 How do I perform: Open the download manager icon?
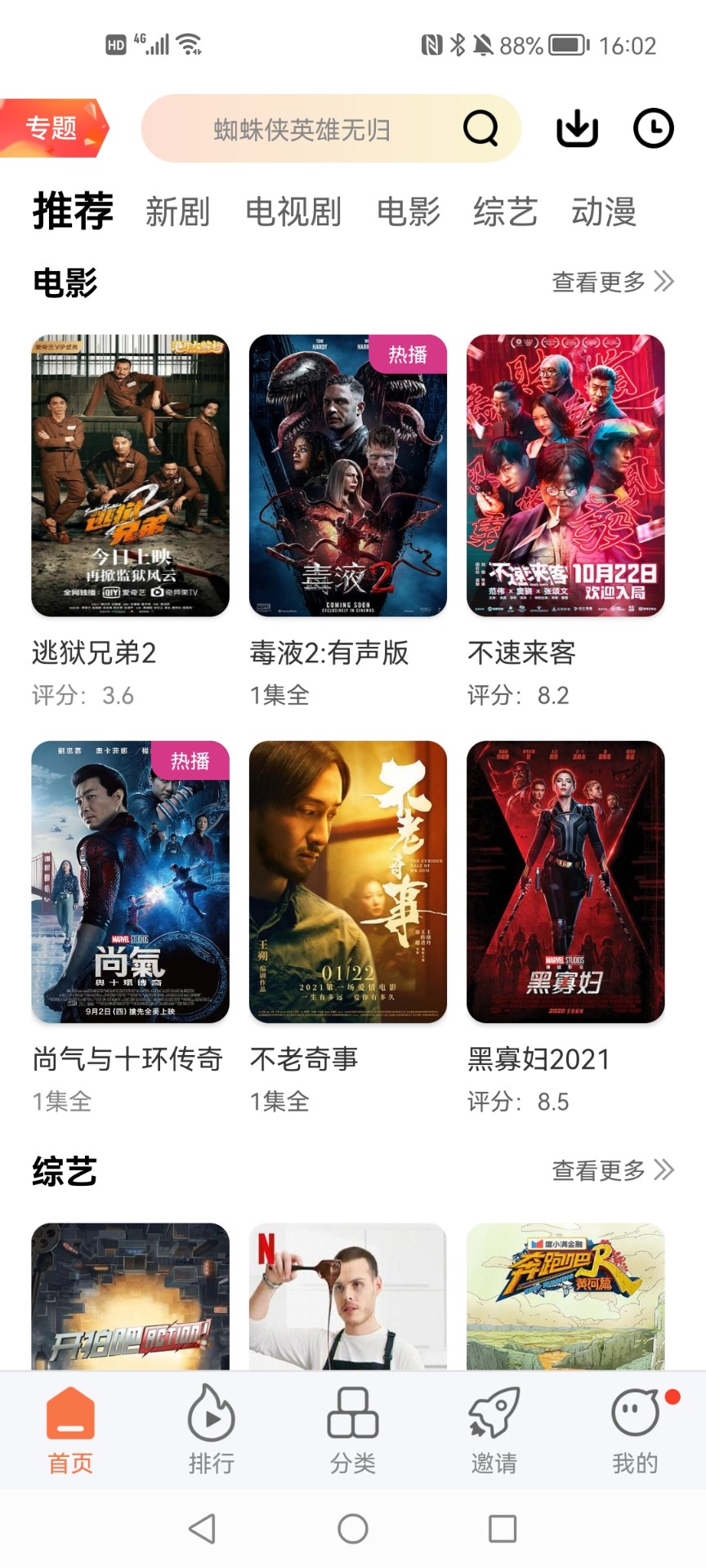578,128
